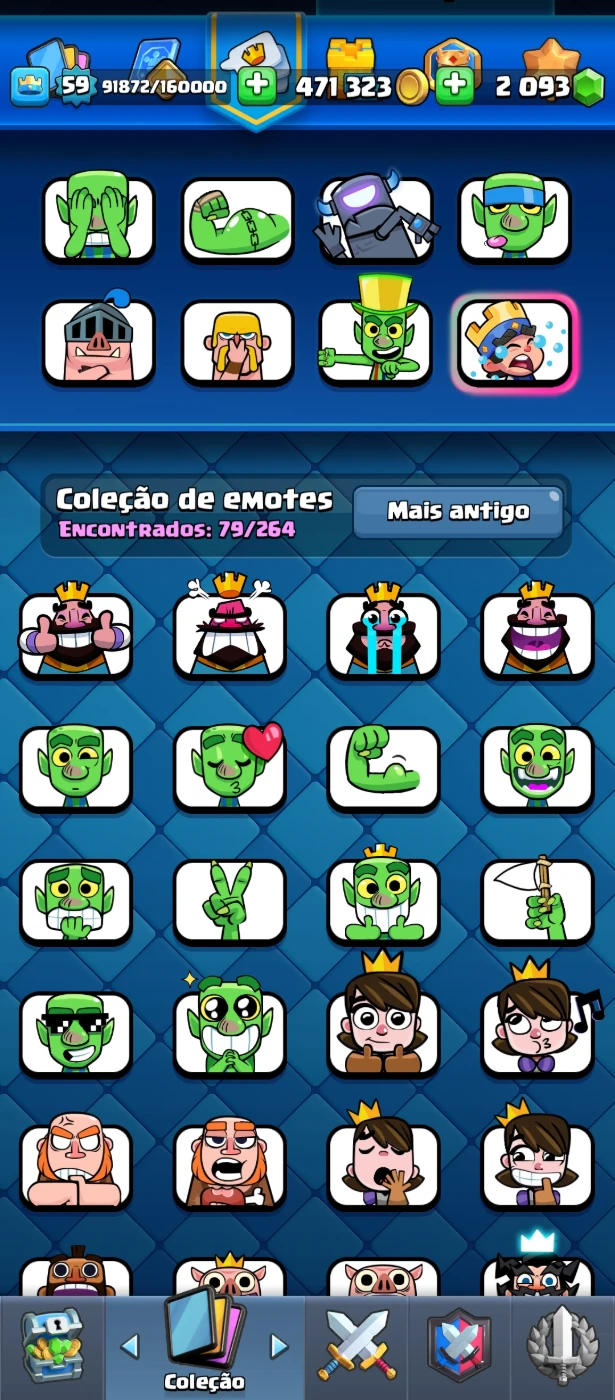Open the Mini P.E.K.K.A emote slot
Image resolution: width=615 pixels, height=1400 pixels.
click(376, 220)
